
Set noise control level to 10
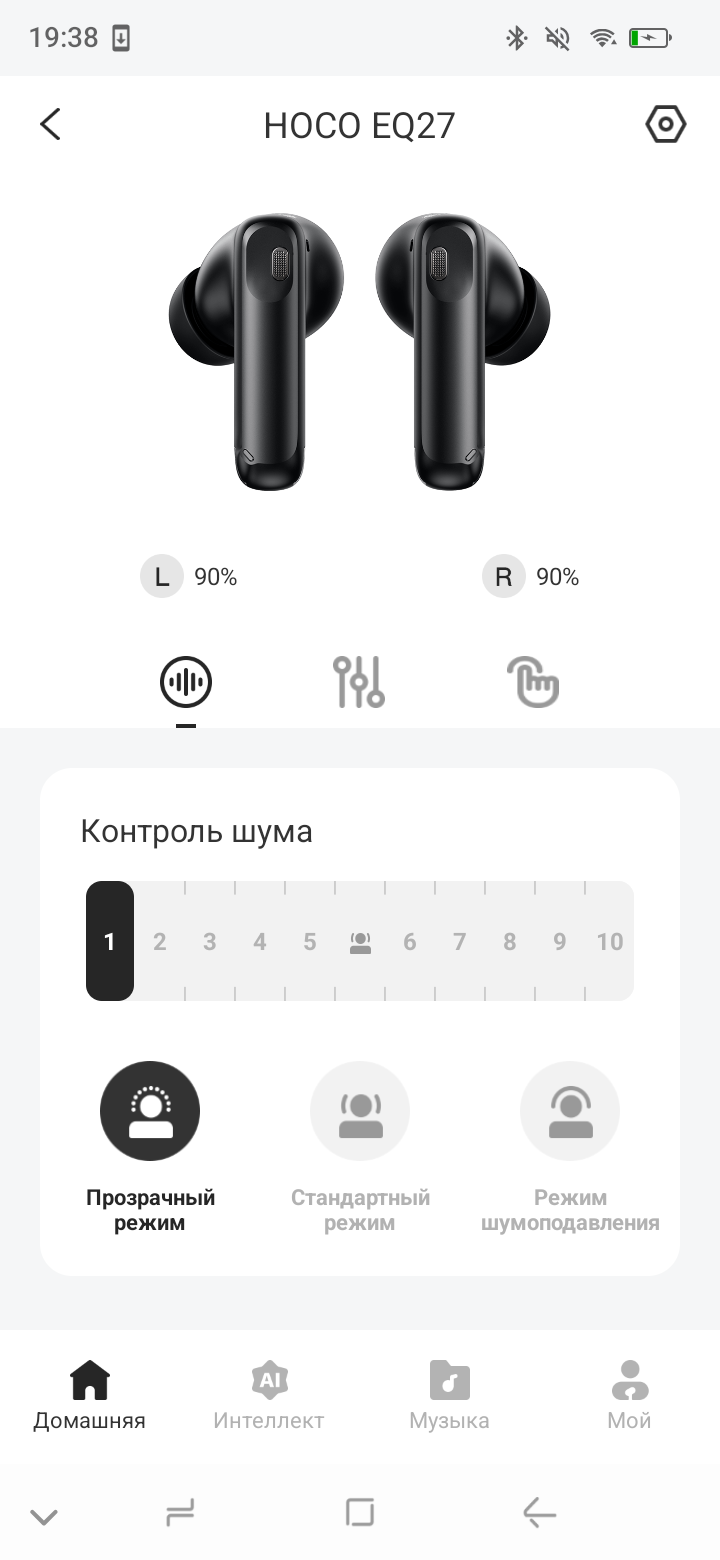click(x=609, y=941)
